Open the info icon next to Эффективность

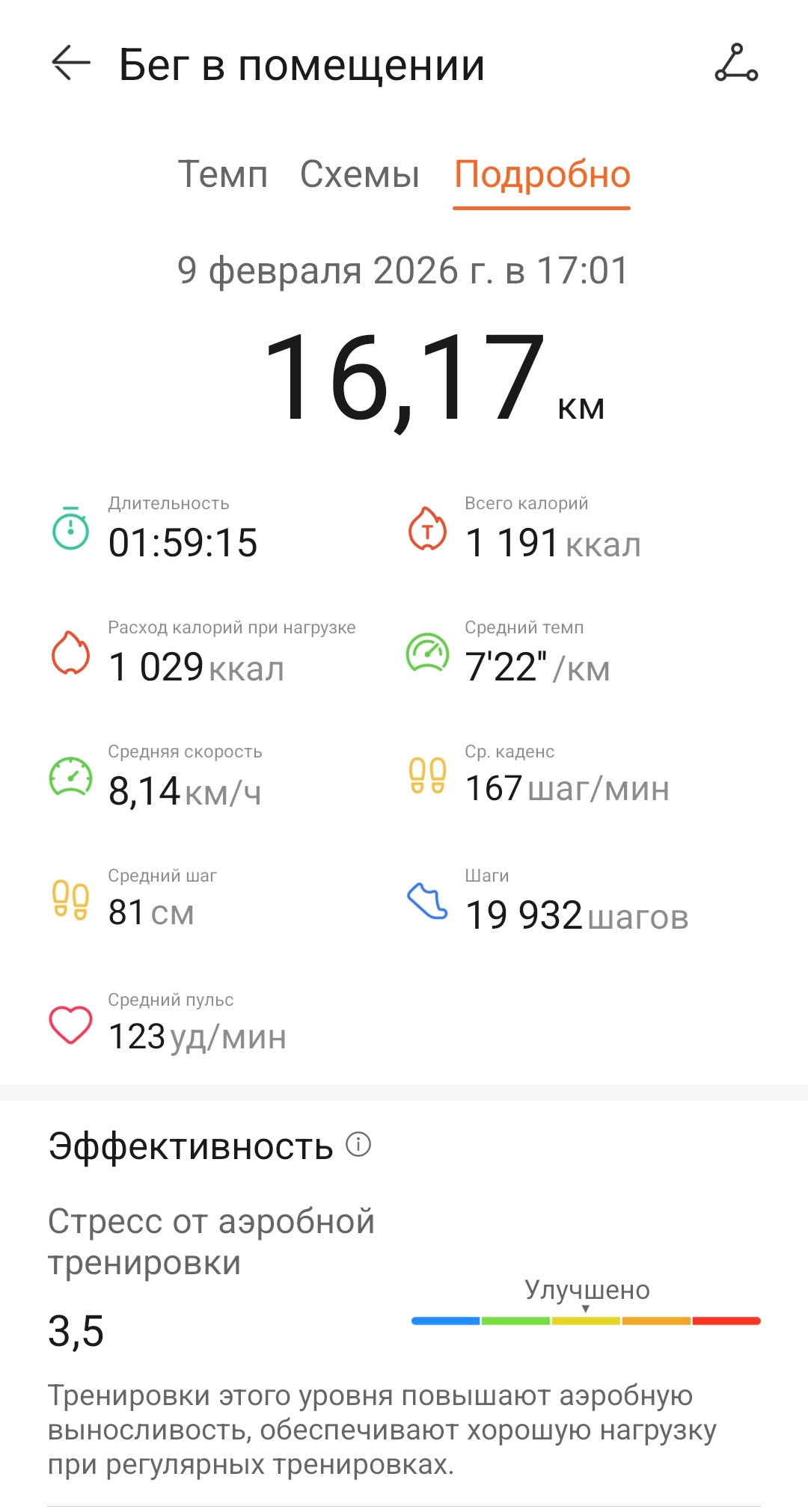click(358, 1144)
